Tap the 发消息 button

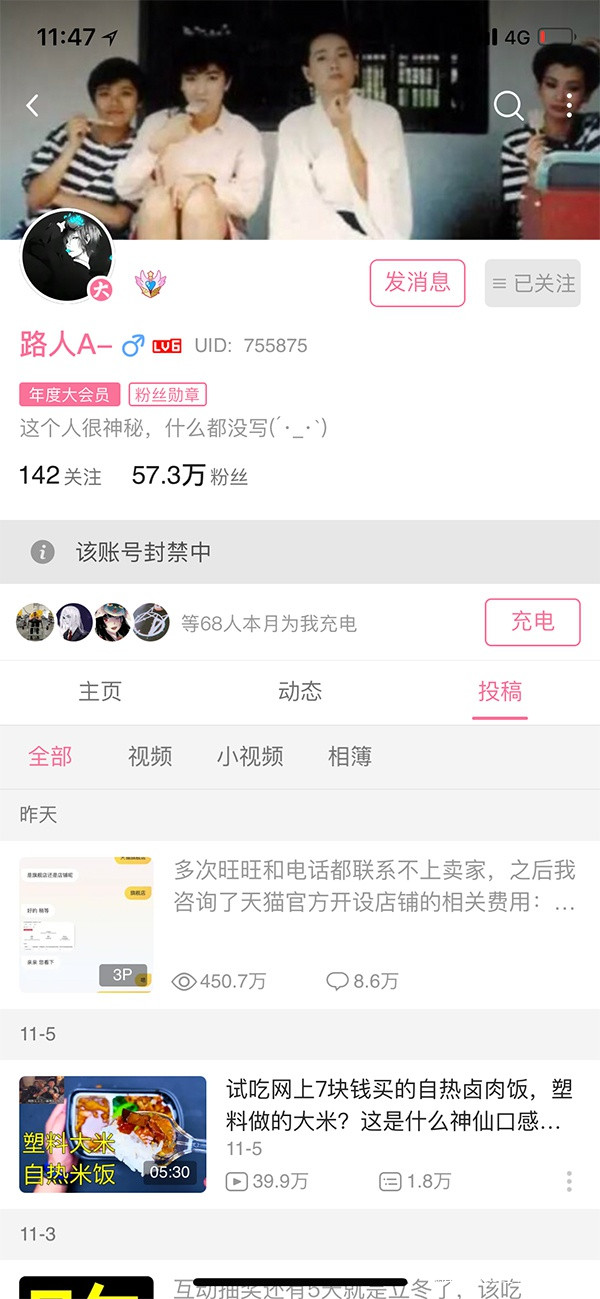click(x=417, y=283)
